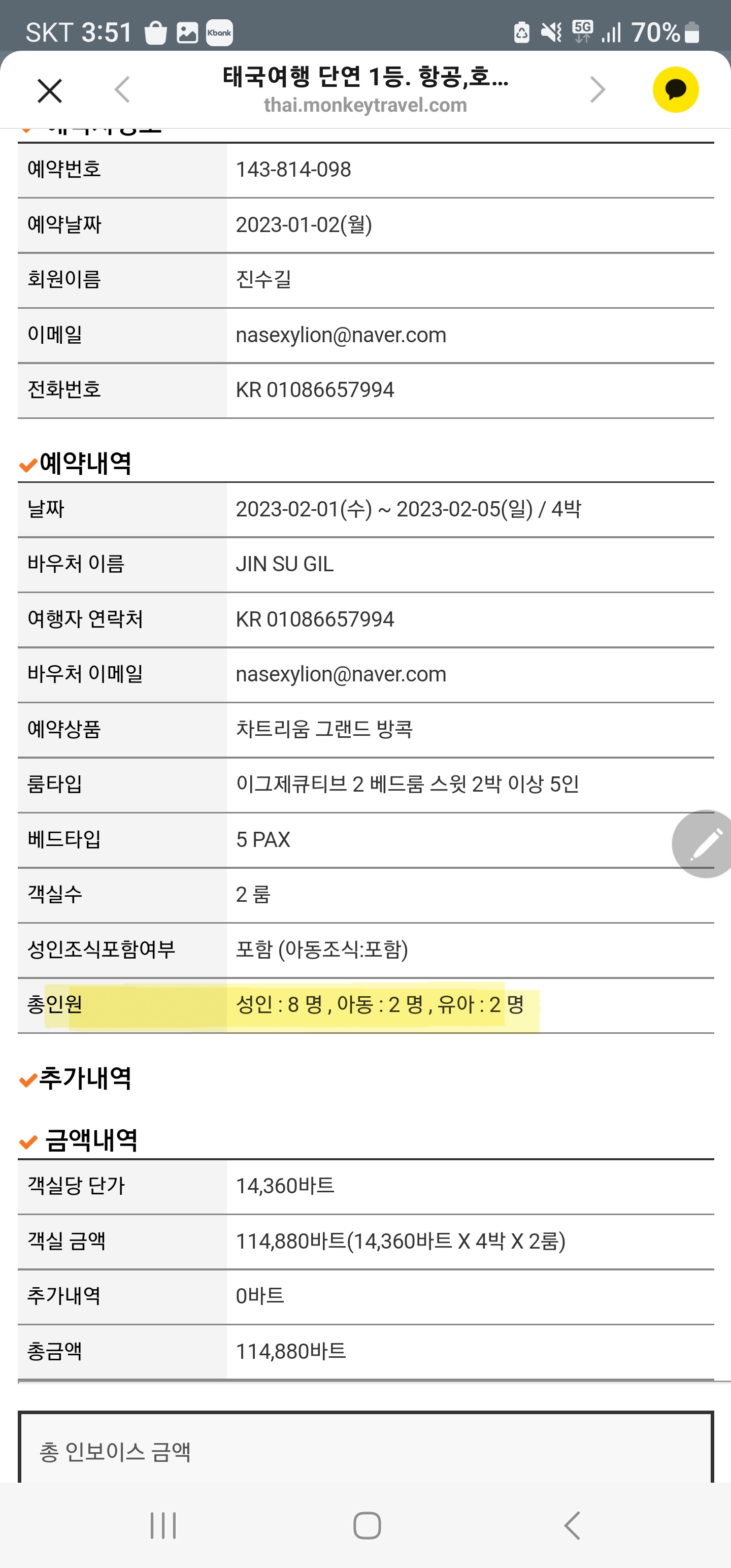Open recent apps from navigation bar
This screenshot has width=731, height=1568.
click(163, 1525)
